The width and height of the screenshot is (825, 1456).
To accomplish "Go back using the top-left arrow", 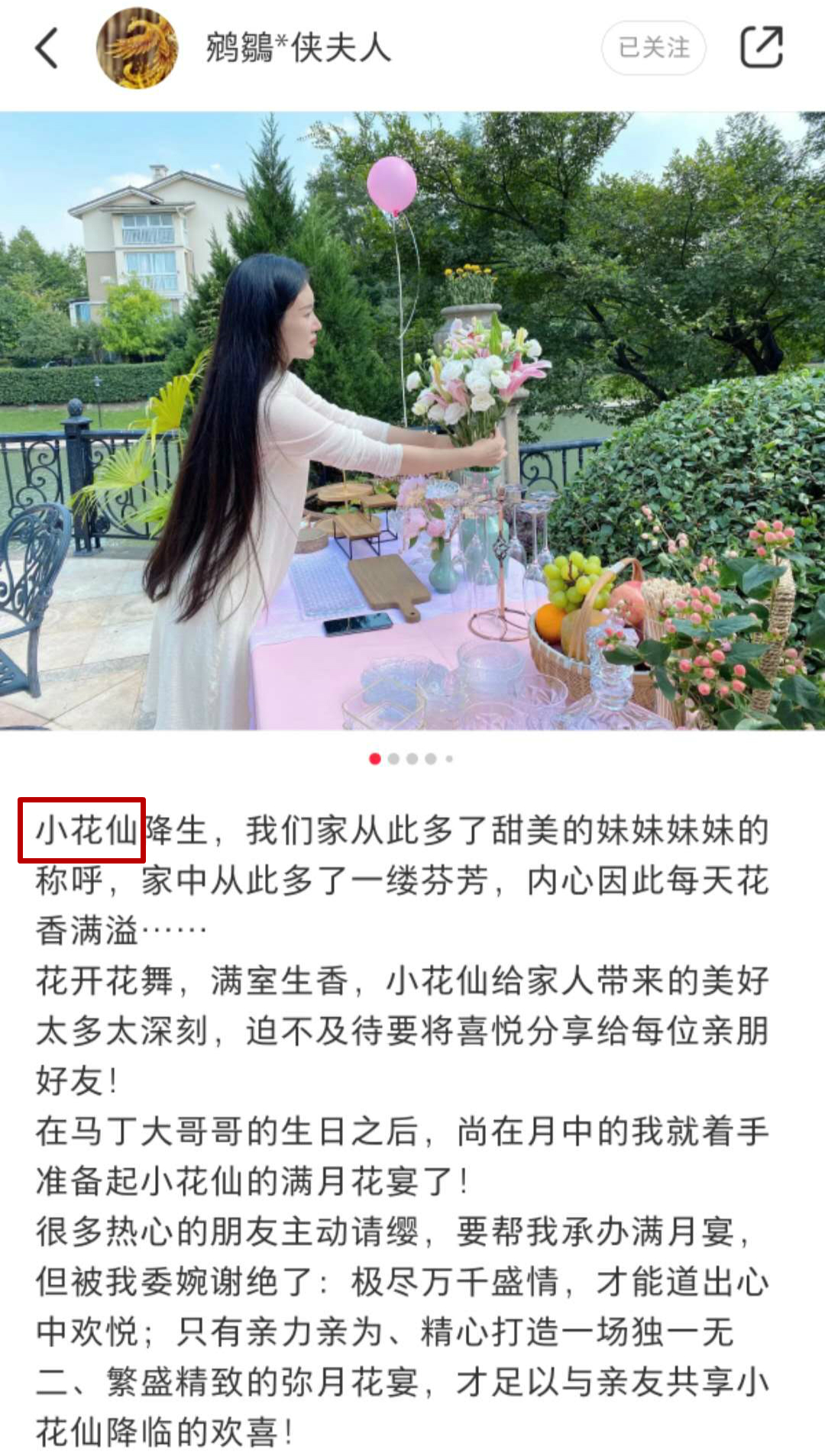I will point(47,48).
